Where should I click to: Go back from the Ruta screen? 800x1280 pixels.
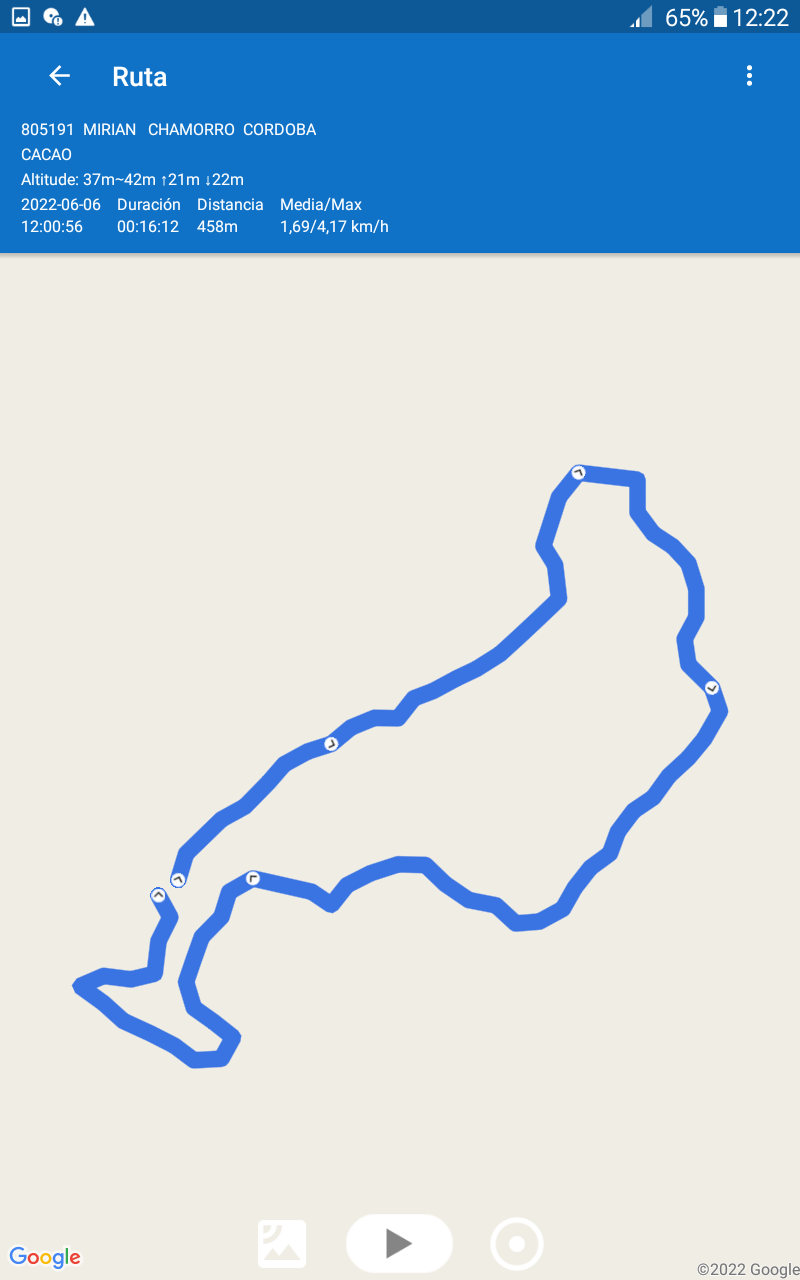60,76
